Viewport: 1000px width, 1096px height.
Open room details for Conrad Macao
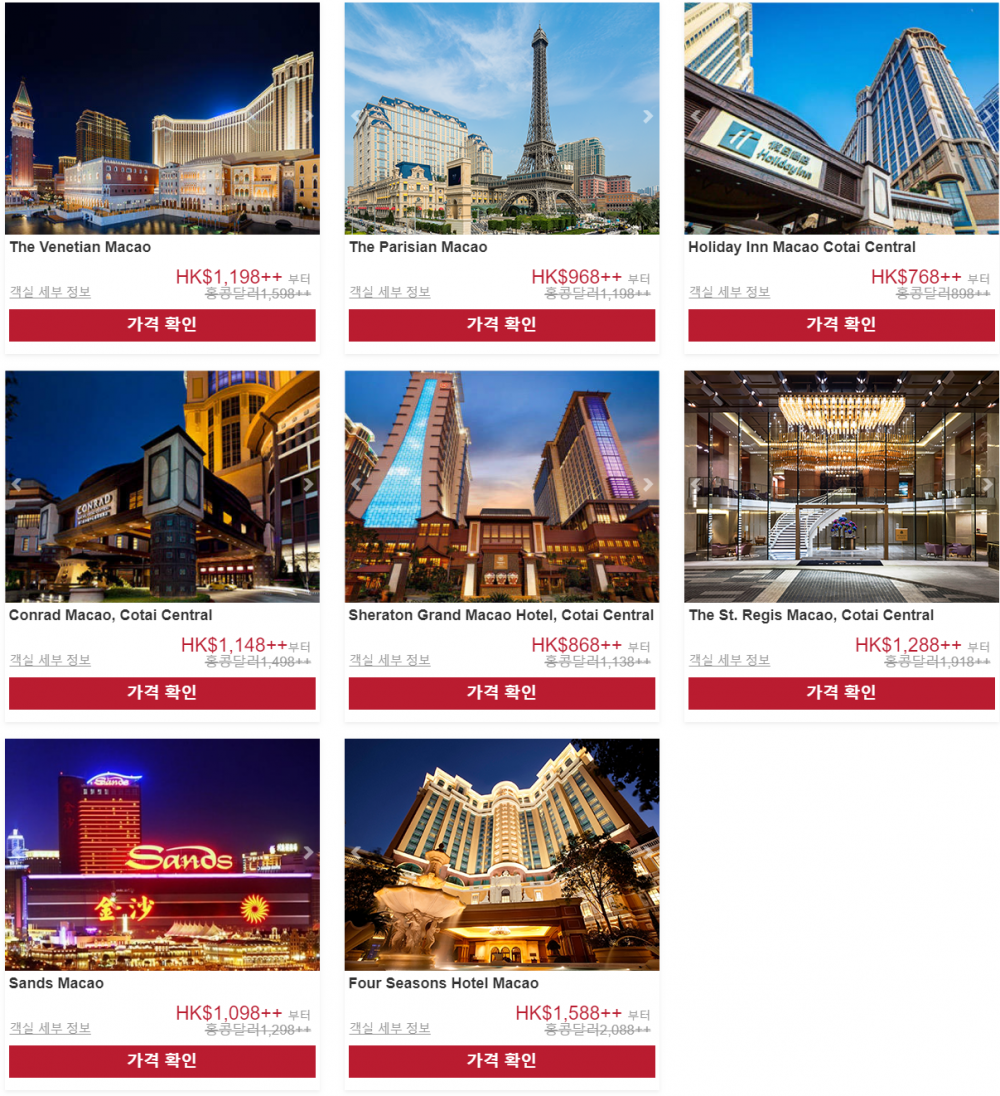(x=50, y=660)
